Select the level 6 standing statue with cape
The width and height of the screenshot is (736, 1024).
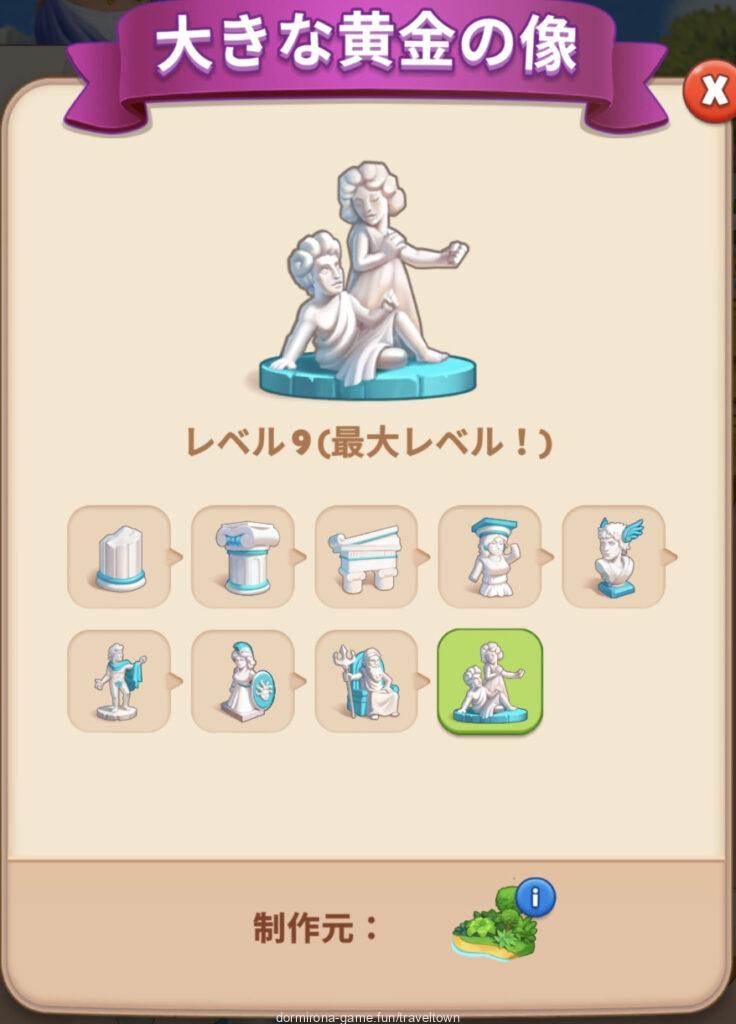[x=119, y=681]
